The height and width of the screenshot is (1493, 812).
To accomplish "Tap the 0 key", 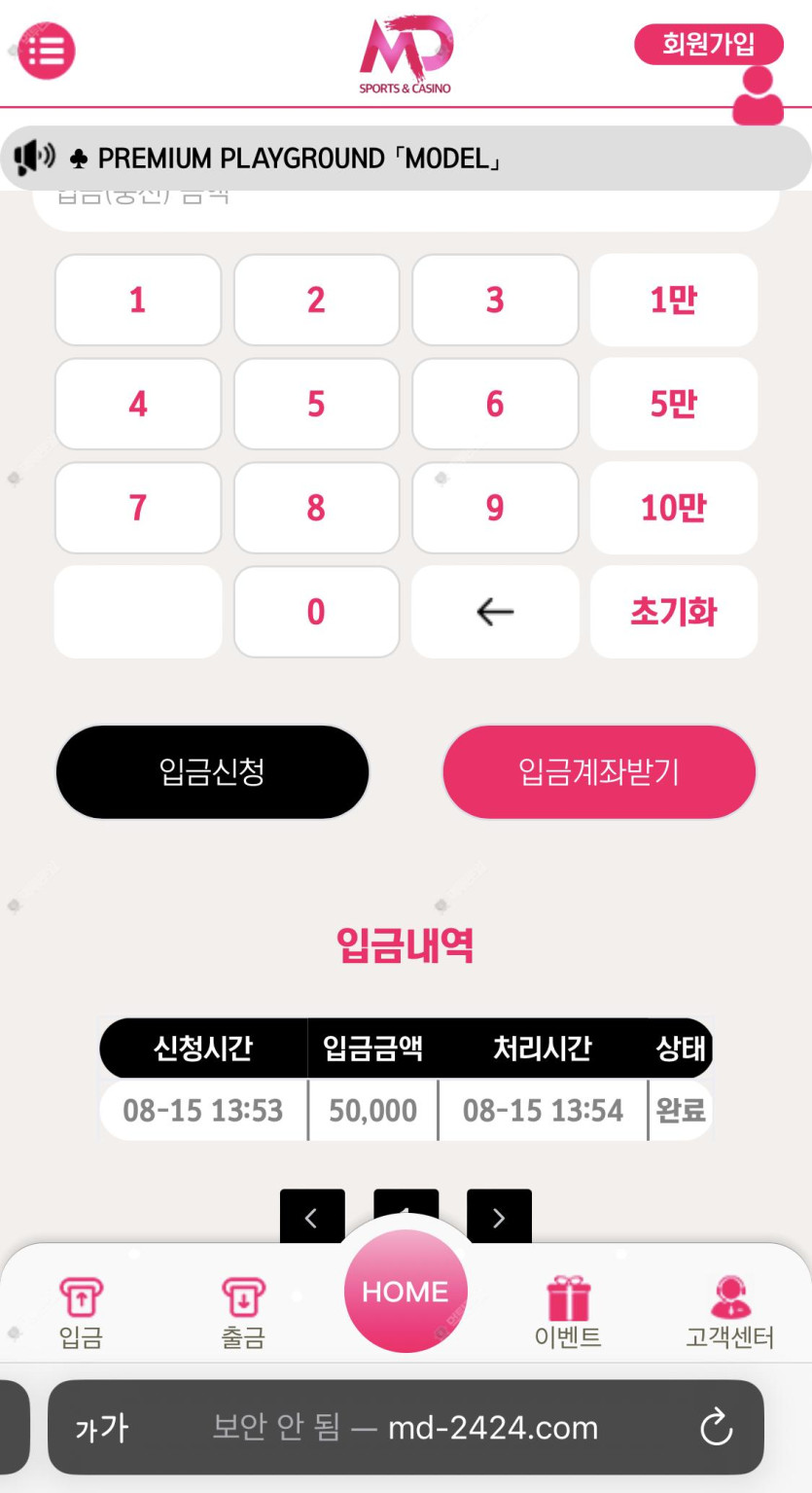I will 316,612.
